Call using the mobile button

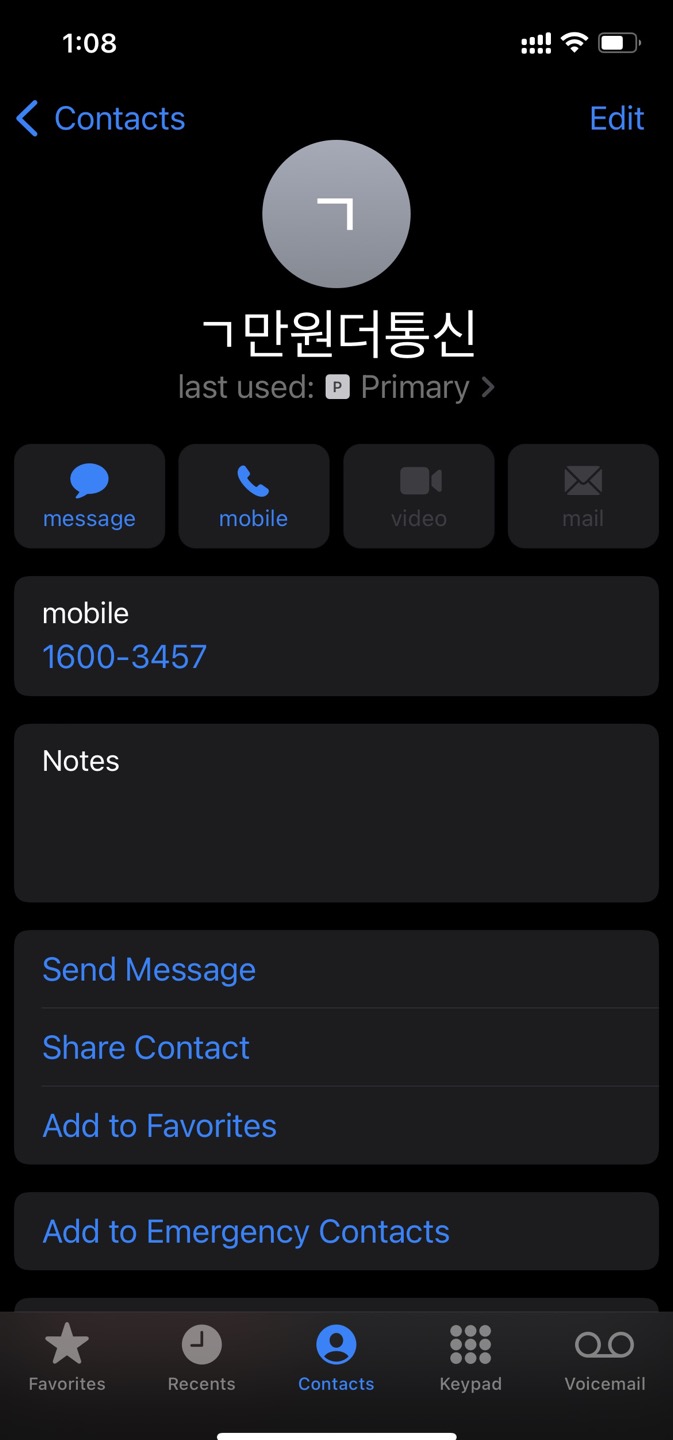[254, 496]
